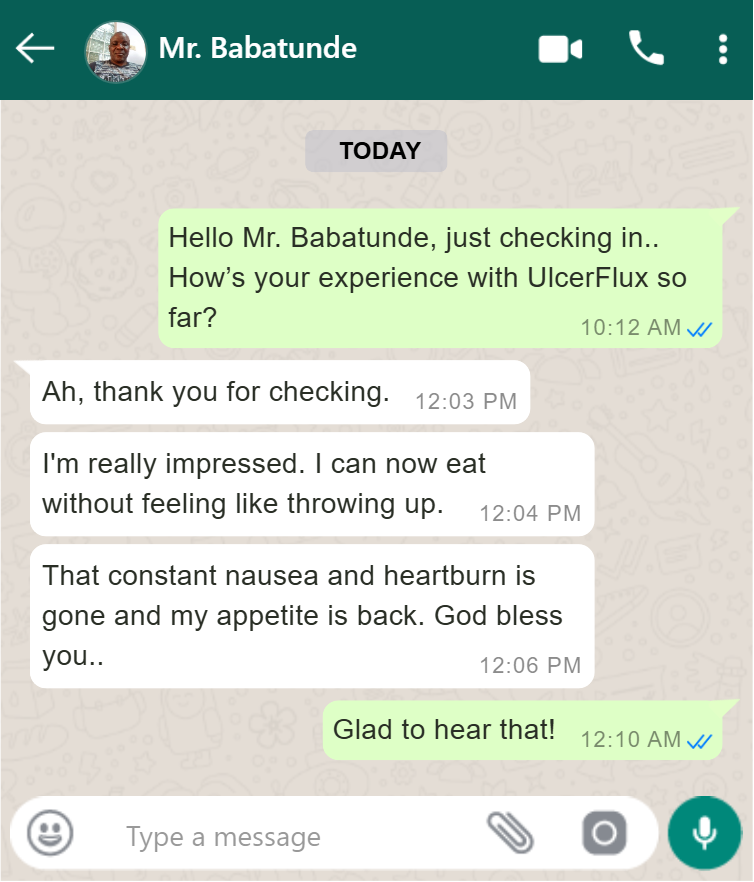
Task: Open the emoji picker
Action: tap(50, 833)
